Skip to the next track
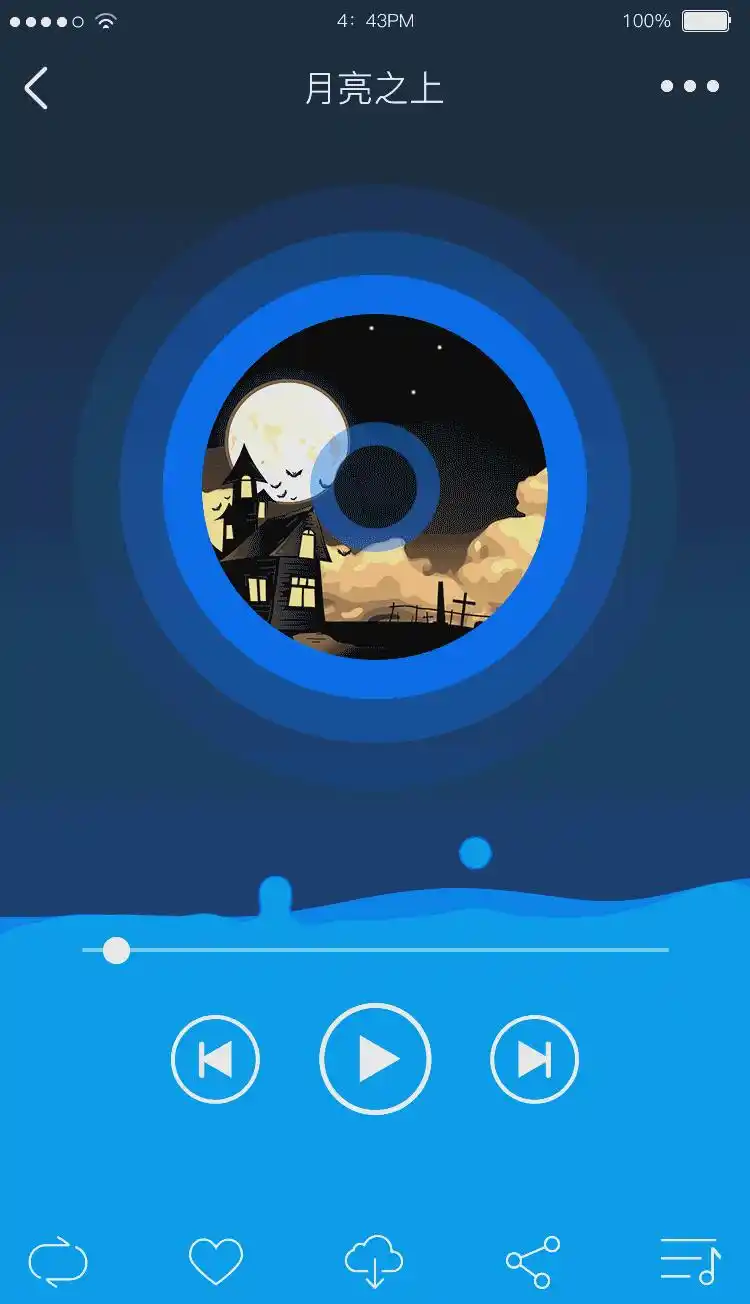 tap(534, 1059)
